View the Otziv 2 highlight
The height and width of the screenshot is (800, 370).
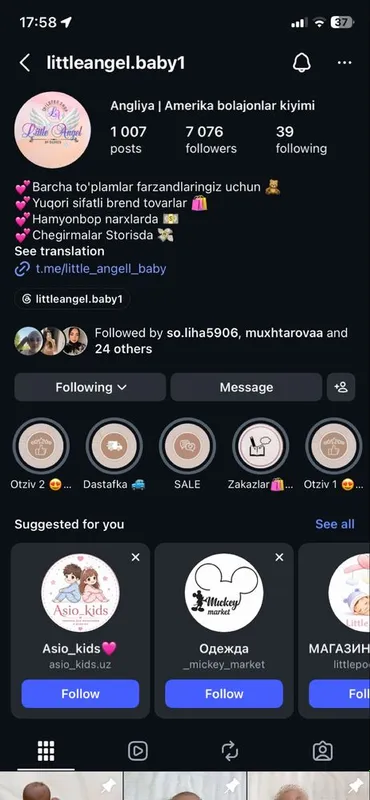coord(41,446)
